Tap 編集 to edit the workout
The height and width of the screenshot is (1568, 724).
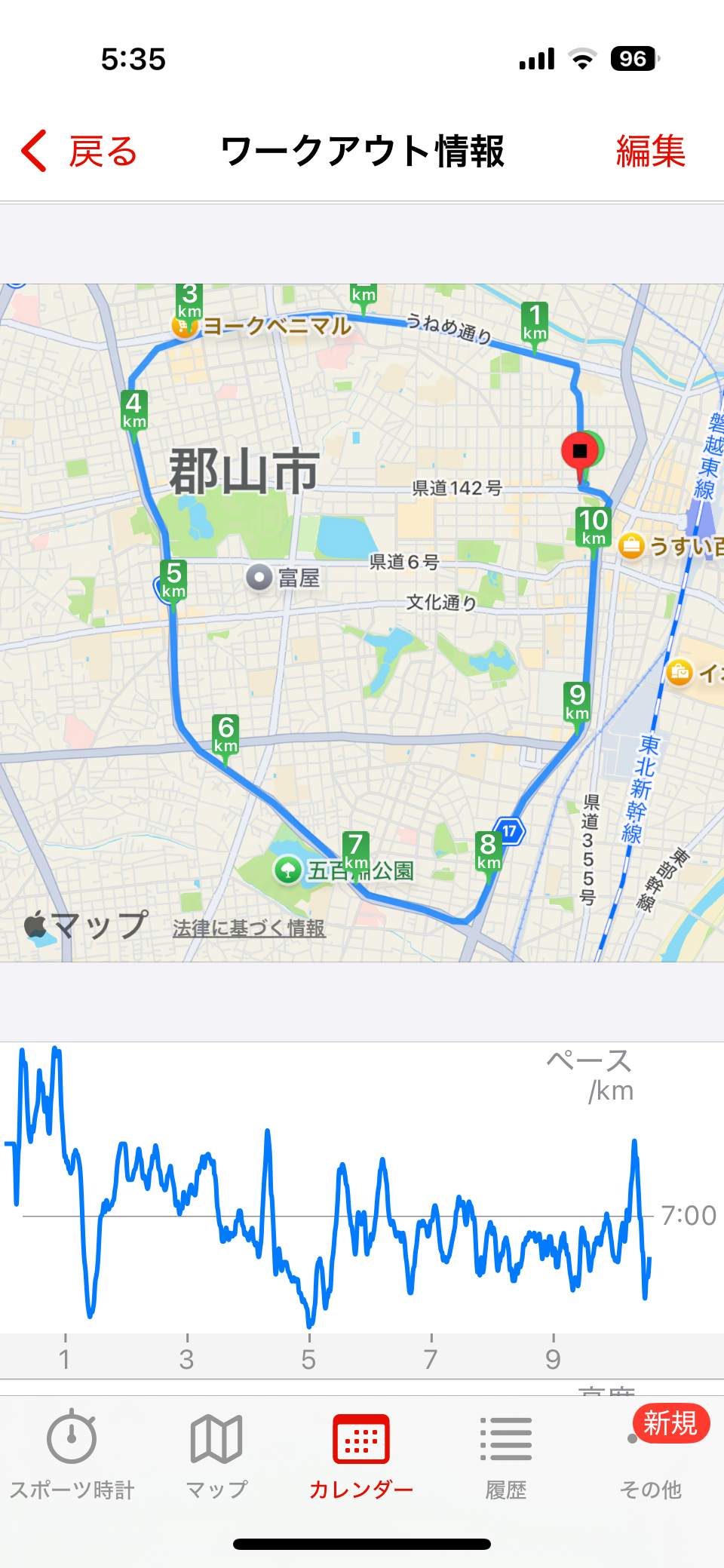point(650,152)
